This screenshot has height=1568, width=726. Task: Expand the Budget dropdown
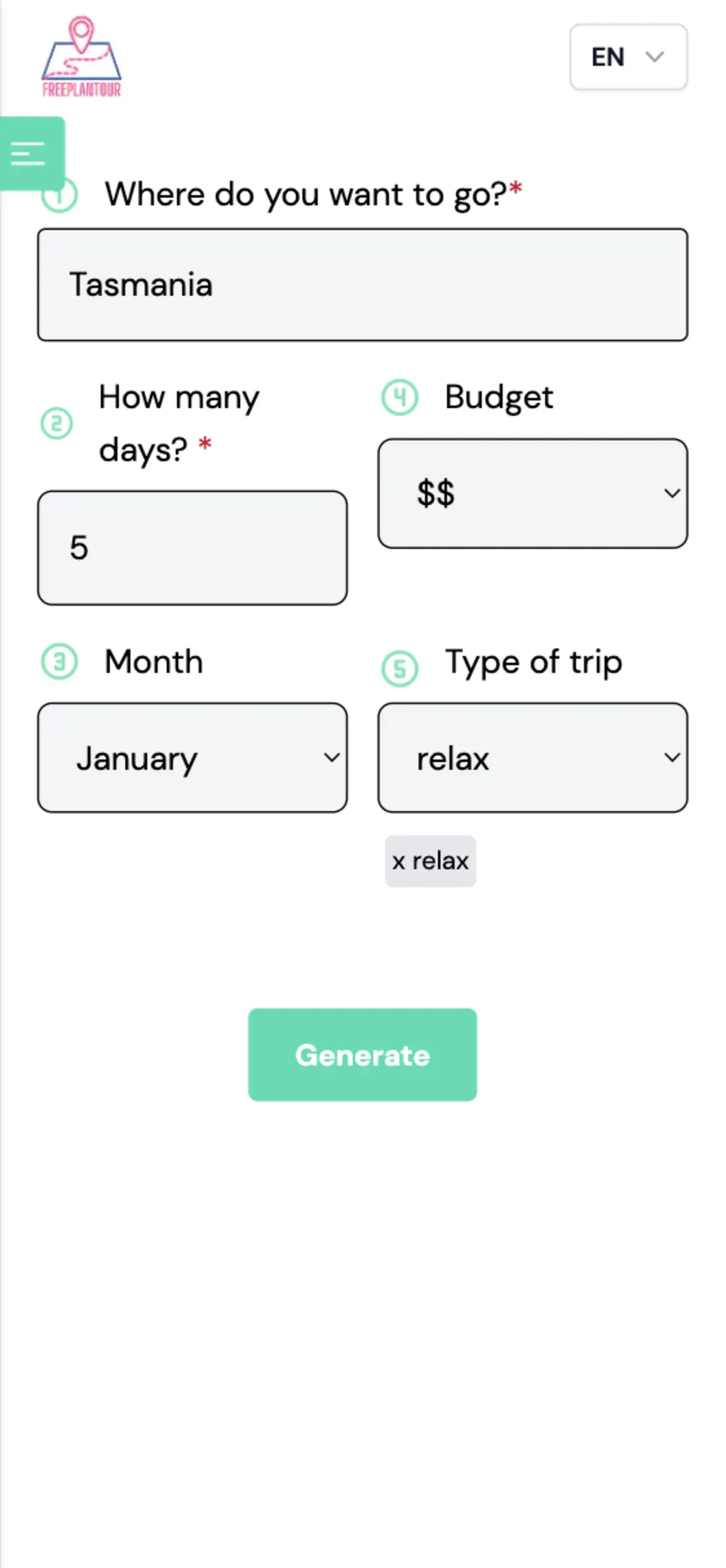532,493
